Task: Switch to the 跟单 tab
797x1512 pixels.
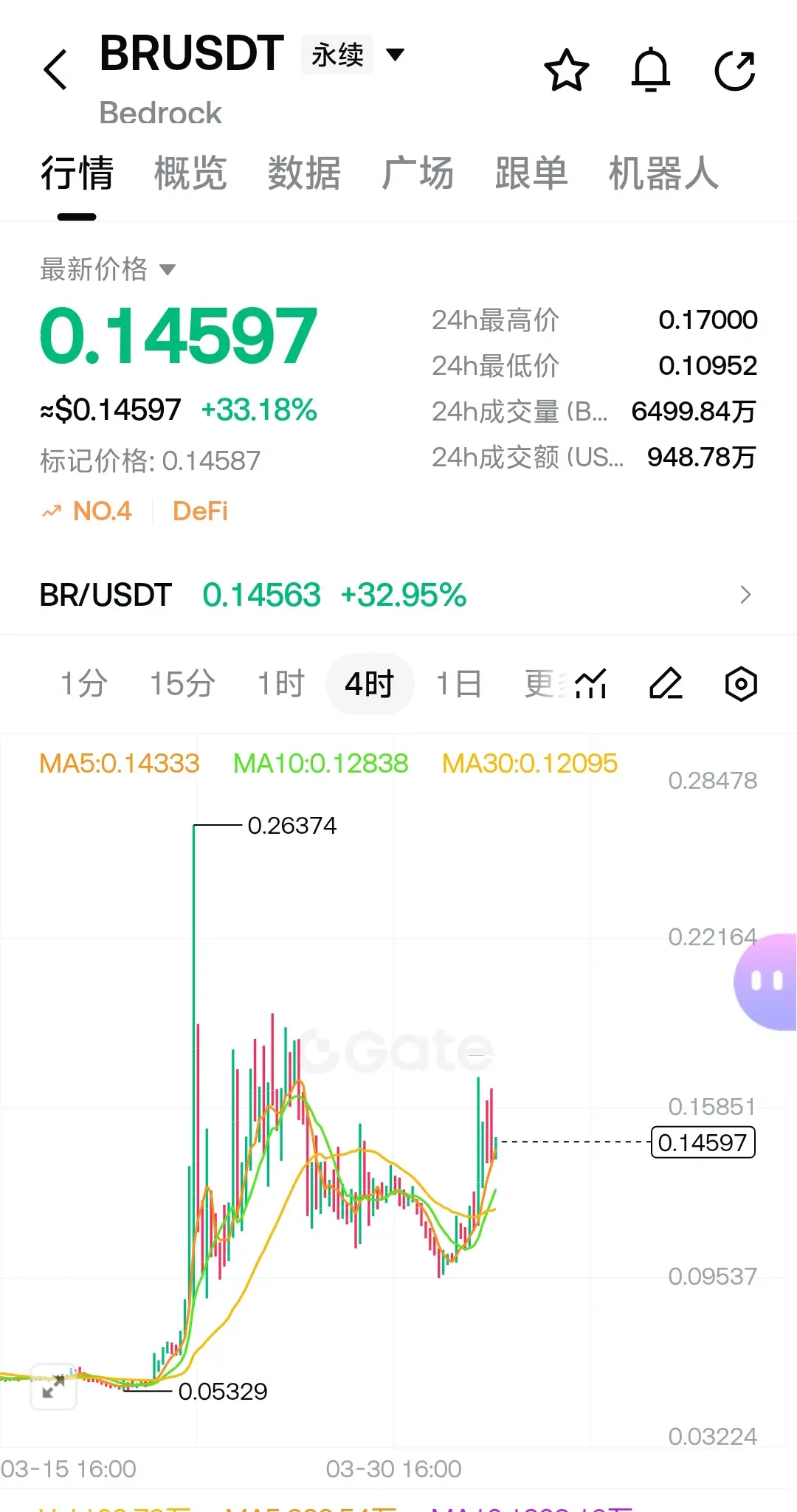Action: click(x=531, y=173)
